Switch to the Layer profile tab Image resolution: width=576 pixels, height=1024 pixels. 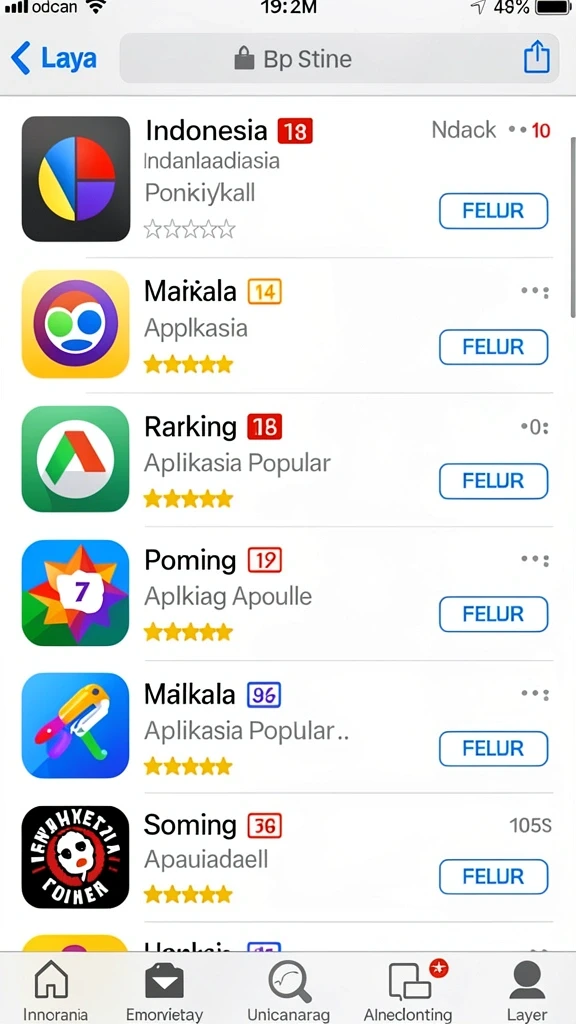click(x=527, y=991)
